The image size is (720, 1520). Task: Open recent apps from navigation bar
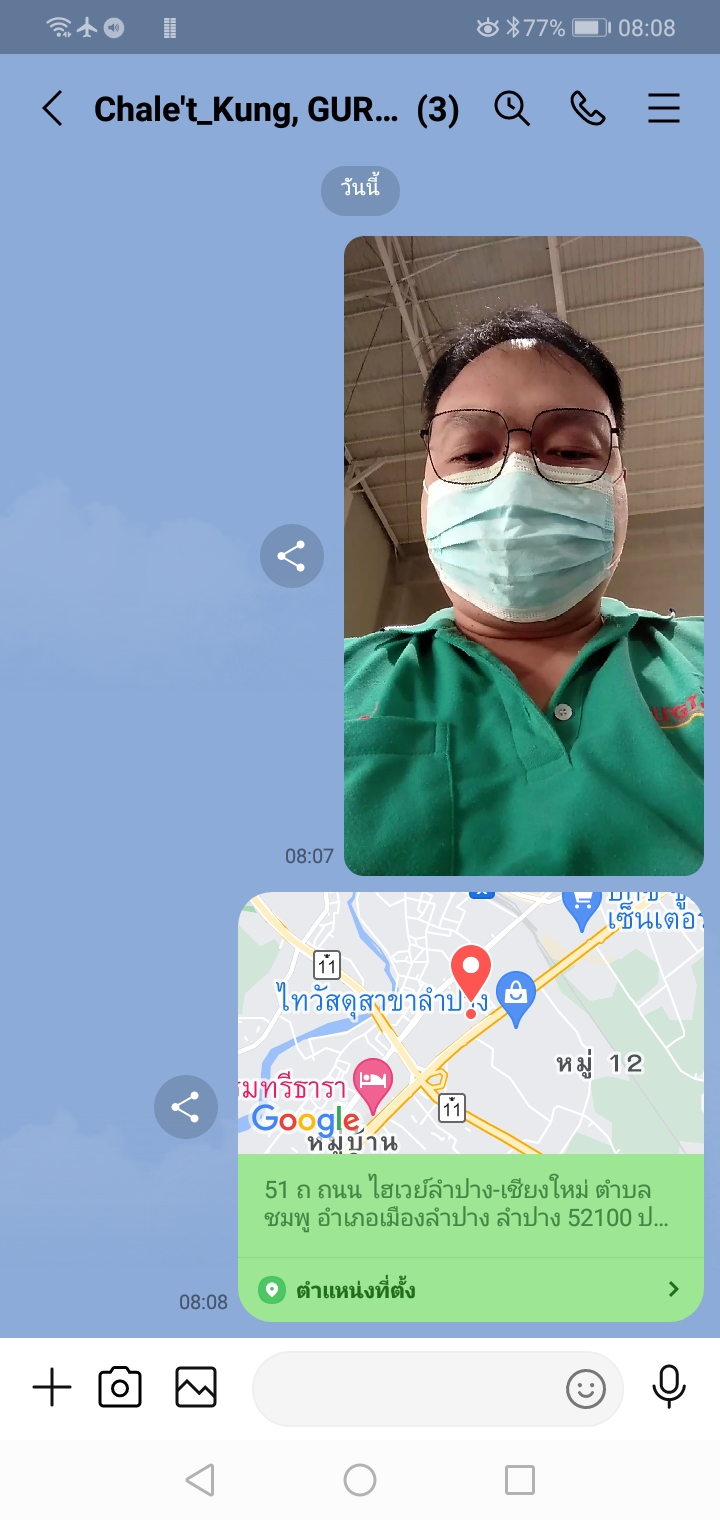coord(520,1480)
